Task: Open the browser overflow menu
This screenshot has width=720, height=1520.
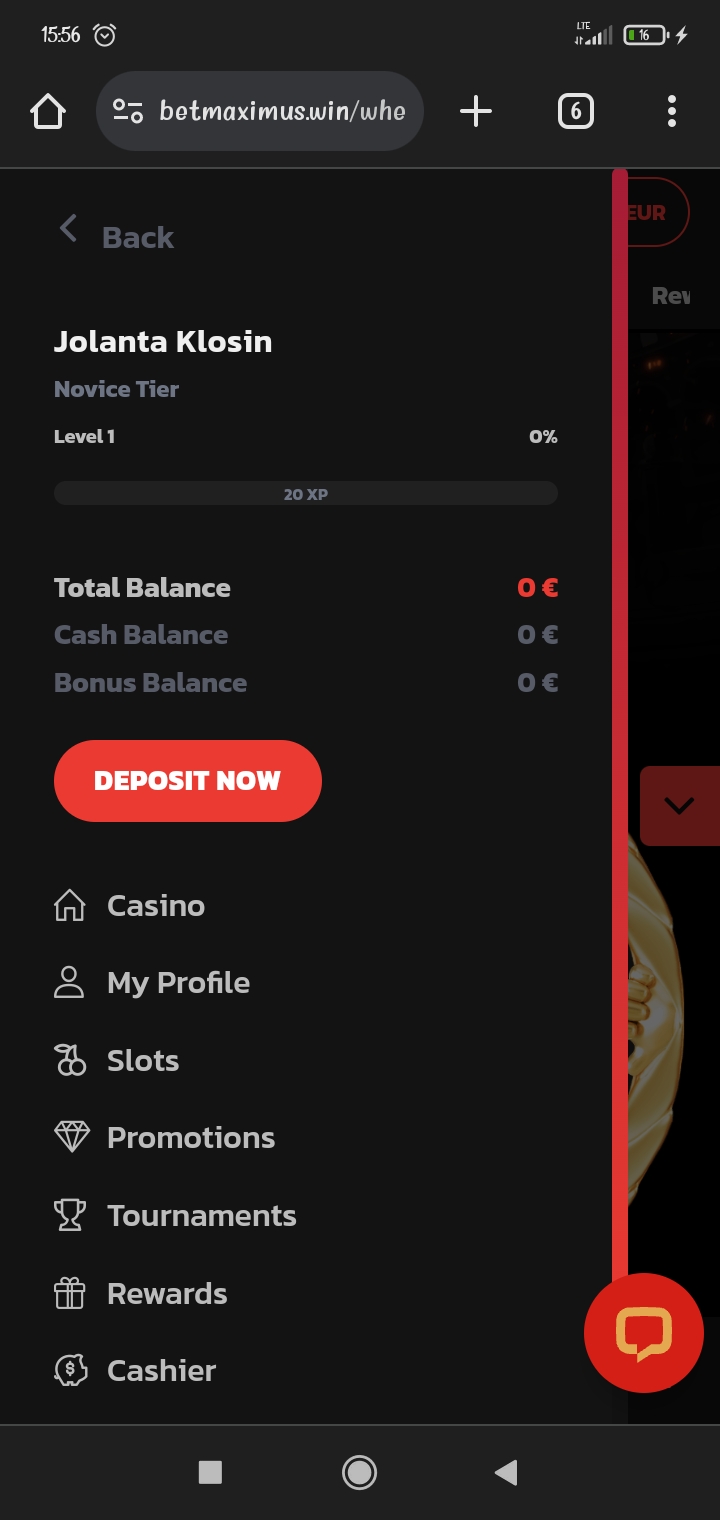Action: coord(672,111)
